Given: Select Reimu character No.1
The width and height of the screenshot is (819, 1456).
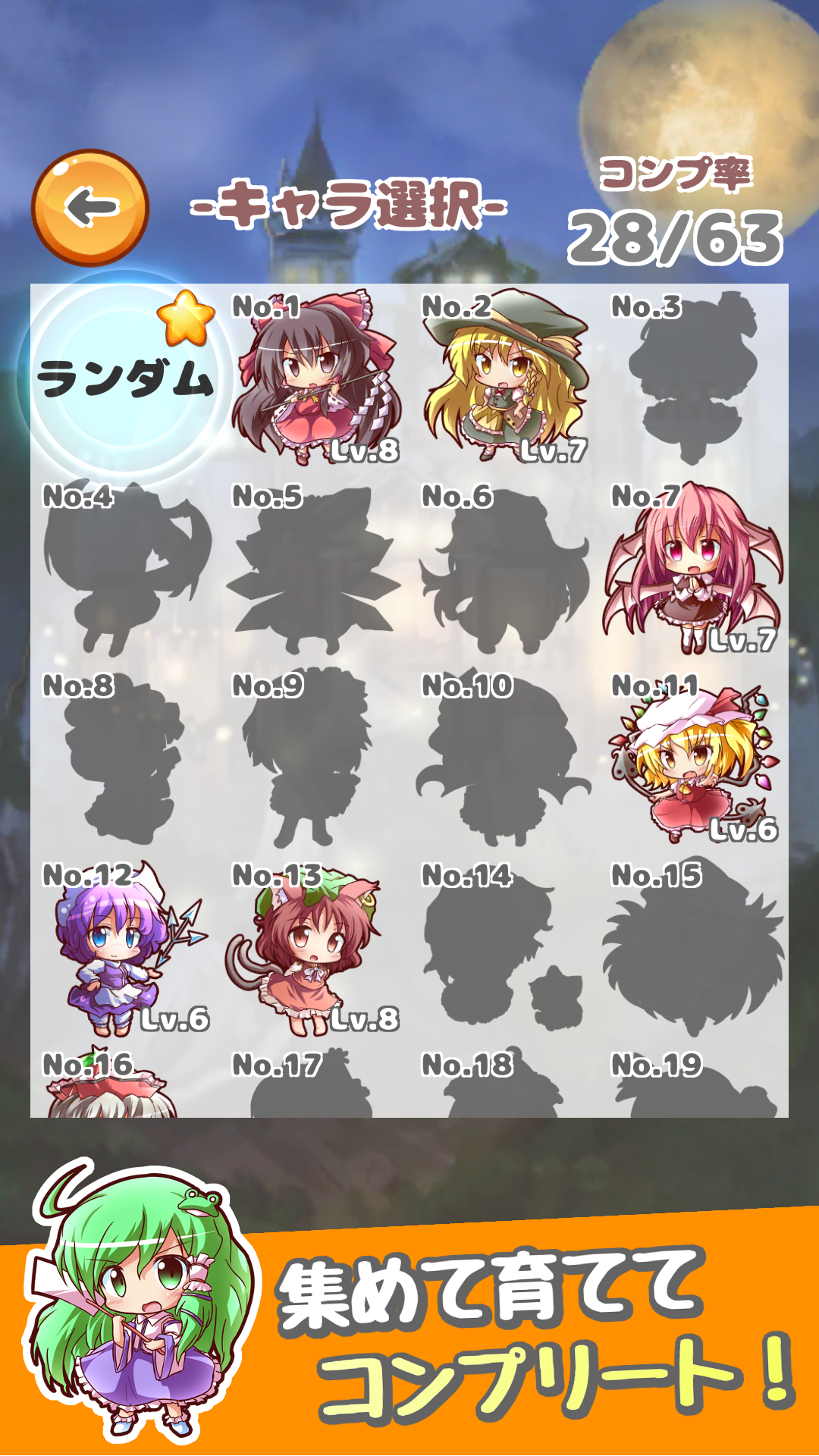Looking at the screenshot, I should tap(311, 379).
